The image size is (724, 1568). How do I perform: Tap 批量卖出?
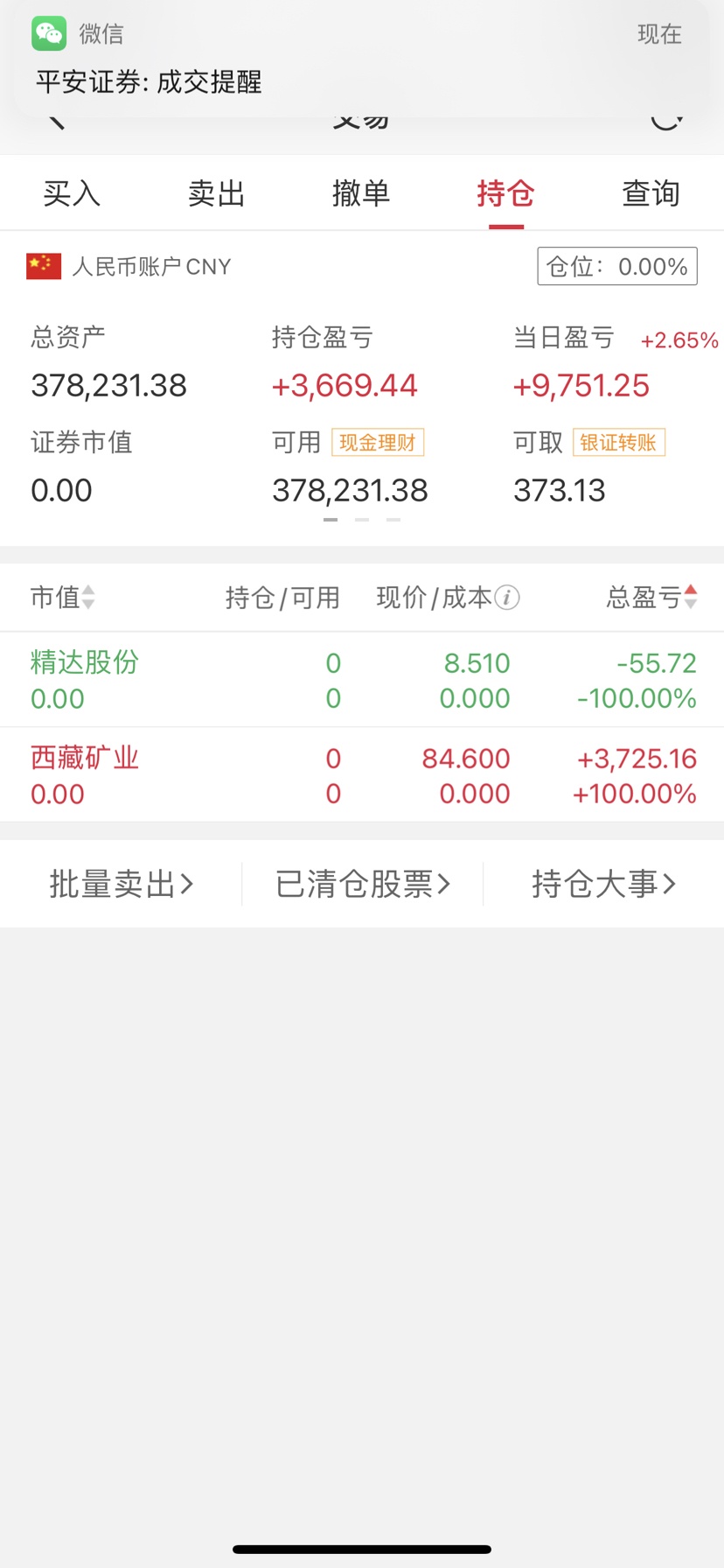click(x=122, y=885)
